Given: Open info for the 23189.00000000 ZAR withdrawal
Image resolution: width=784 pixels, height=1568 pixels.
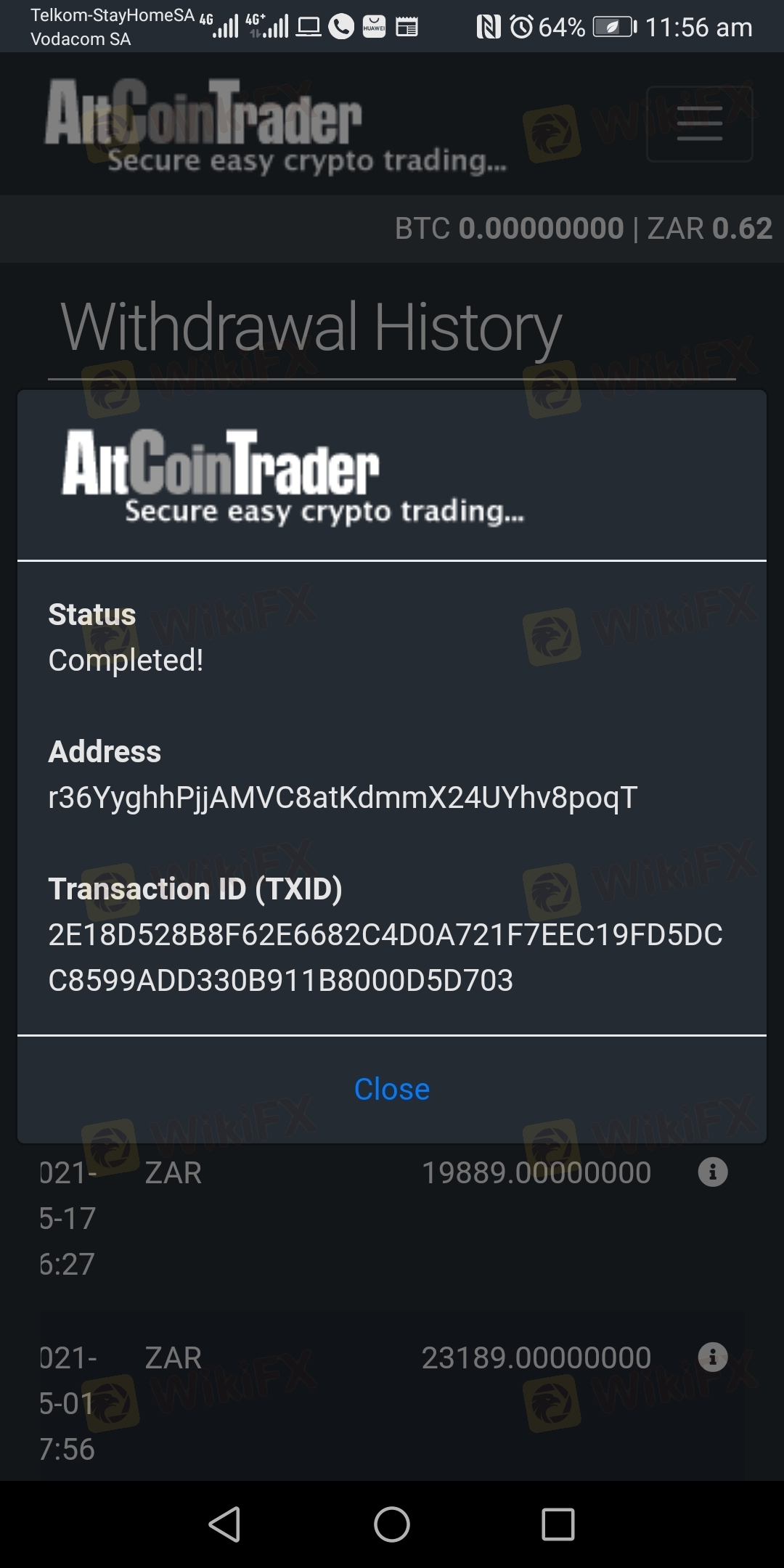Looking at the screenshot, I should [x=713, y=1356].
